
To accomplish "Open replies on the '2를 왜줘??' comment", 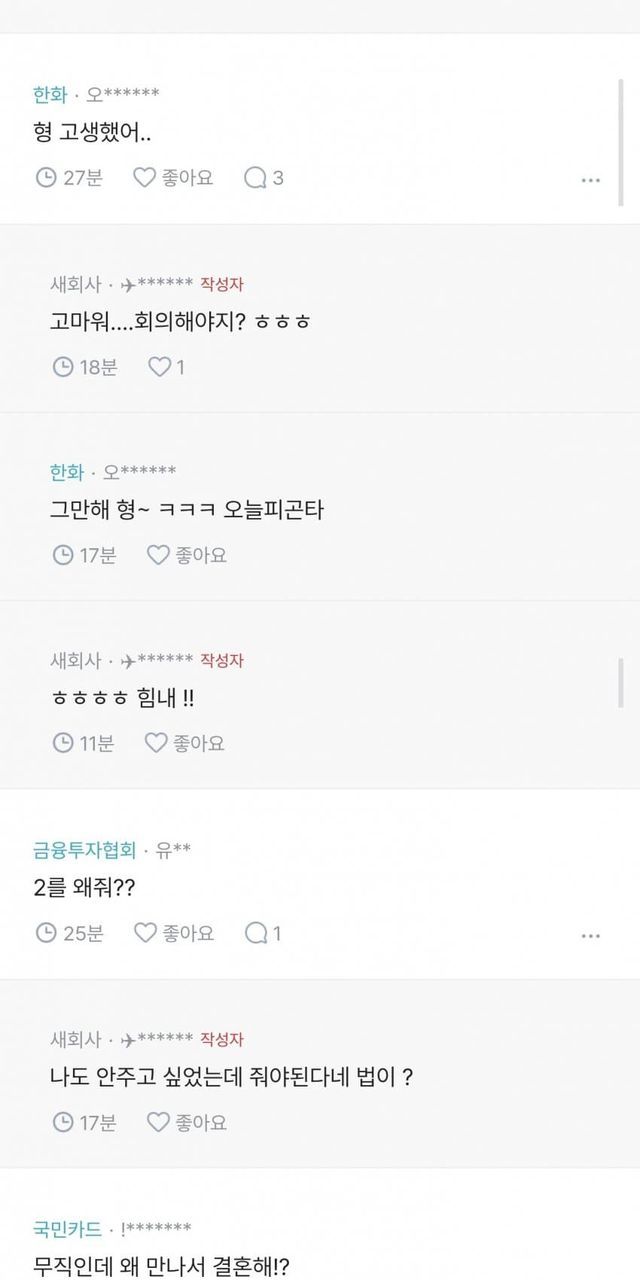I will click(x=264, y=933).
